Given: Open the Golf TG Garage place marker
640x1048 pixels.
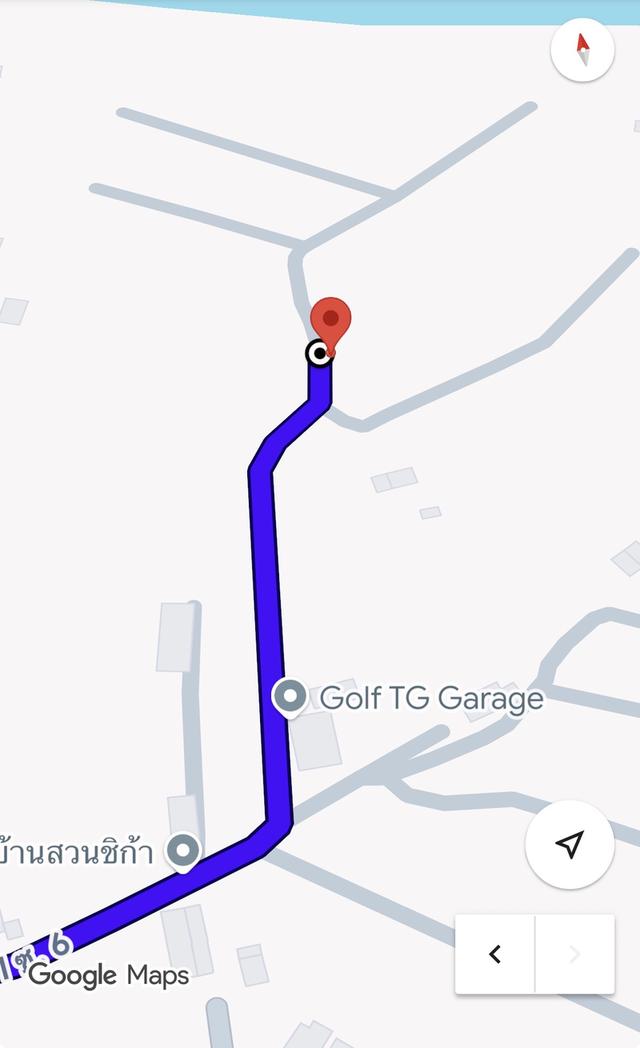Looking at the screenshot, I should coord(290,696).
